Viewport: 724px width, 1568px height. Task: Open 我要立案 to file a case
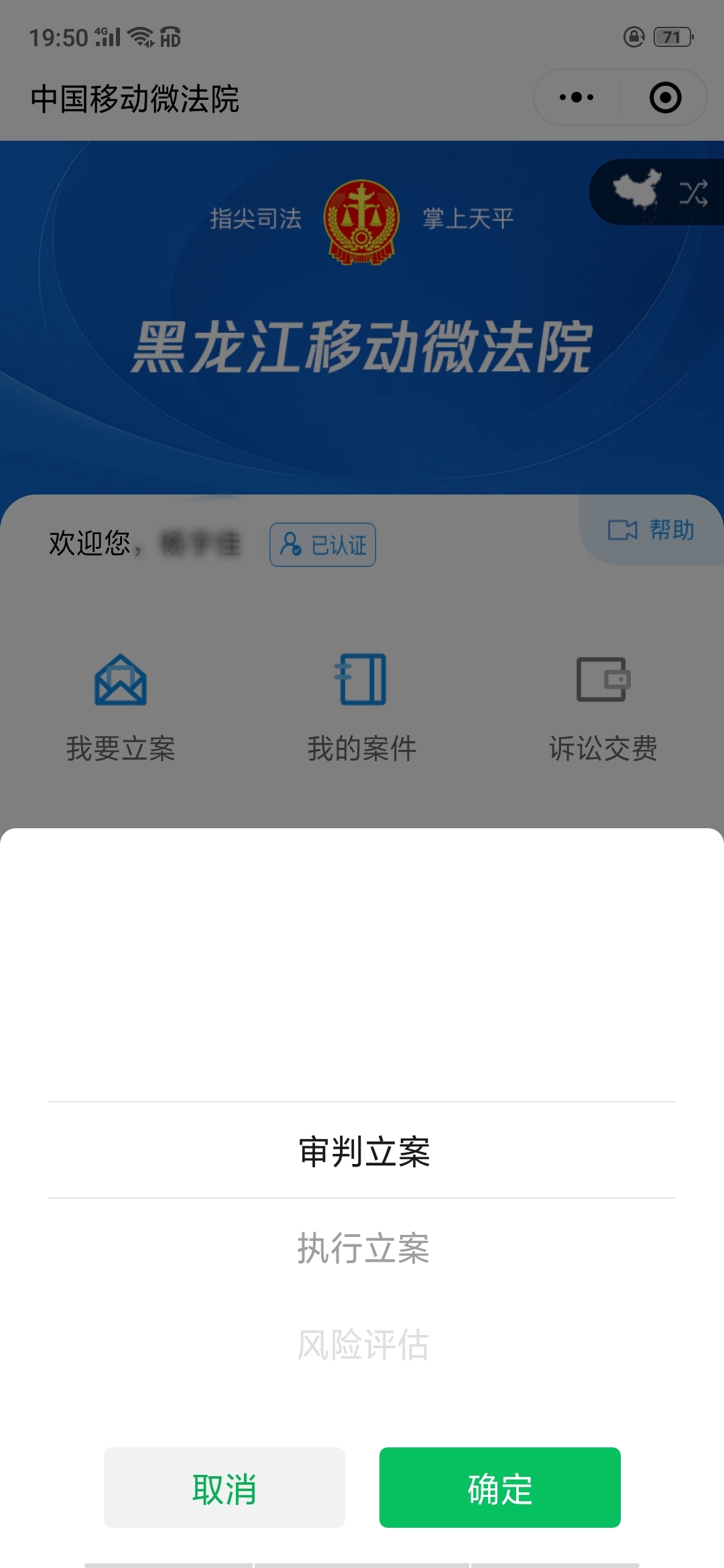[x=121, y=708]
